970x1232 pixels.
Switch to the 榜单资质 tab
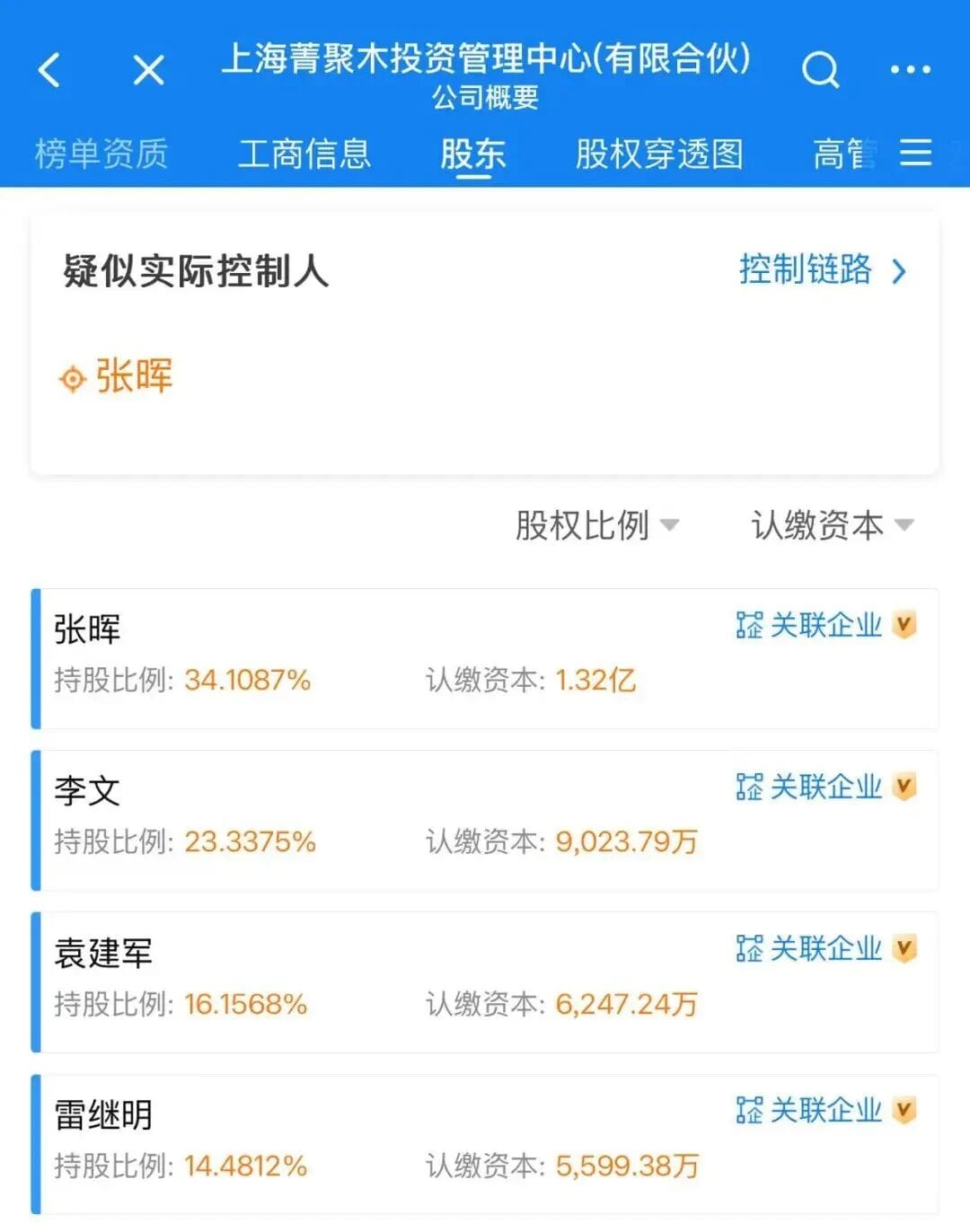[101, 154]
